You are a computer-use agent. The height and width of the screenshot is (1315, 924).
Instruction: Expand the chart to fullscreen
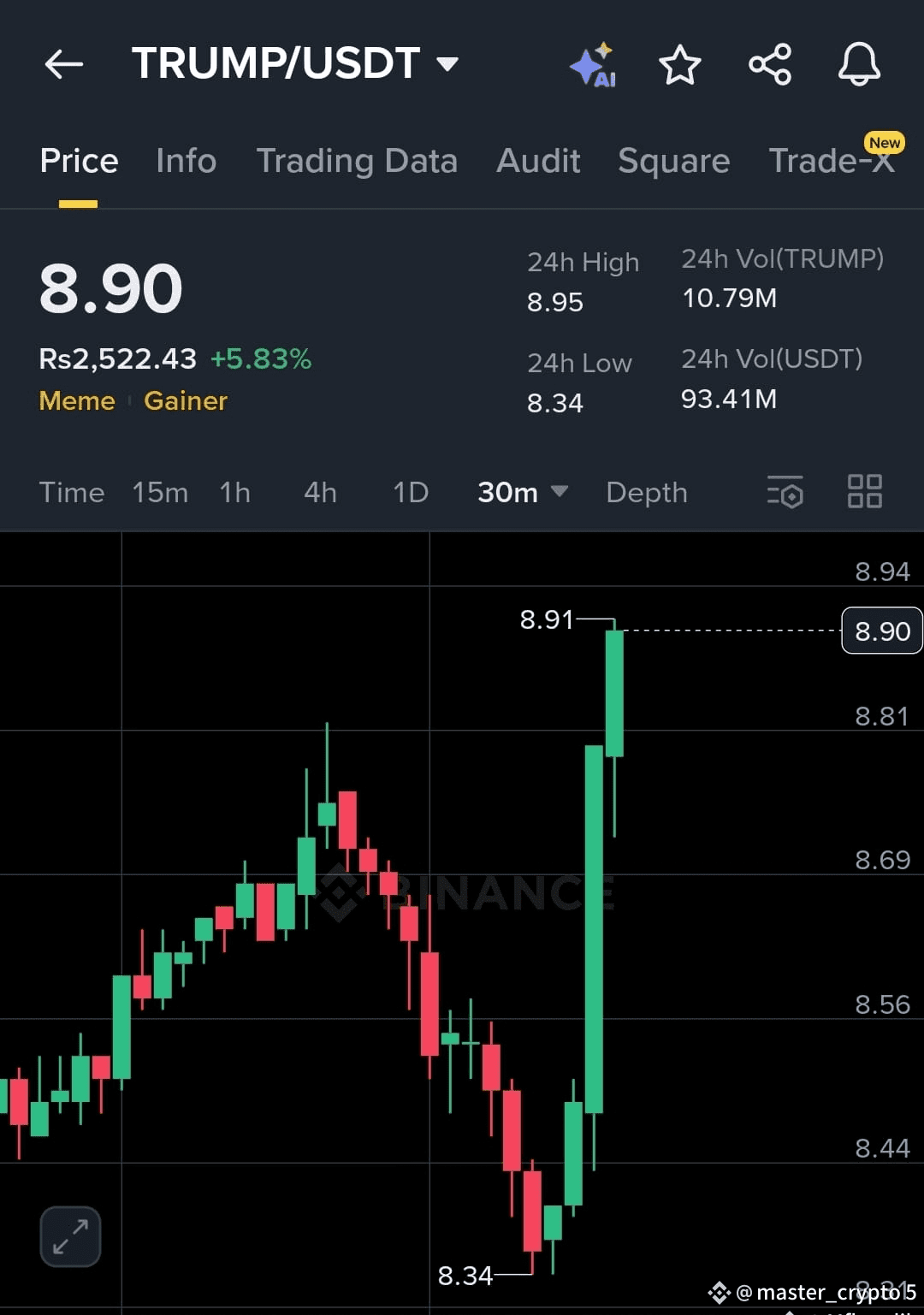pos(70,1236)
